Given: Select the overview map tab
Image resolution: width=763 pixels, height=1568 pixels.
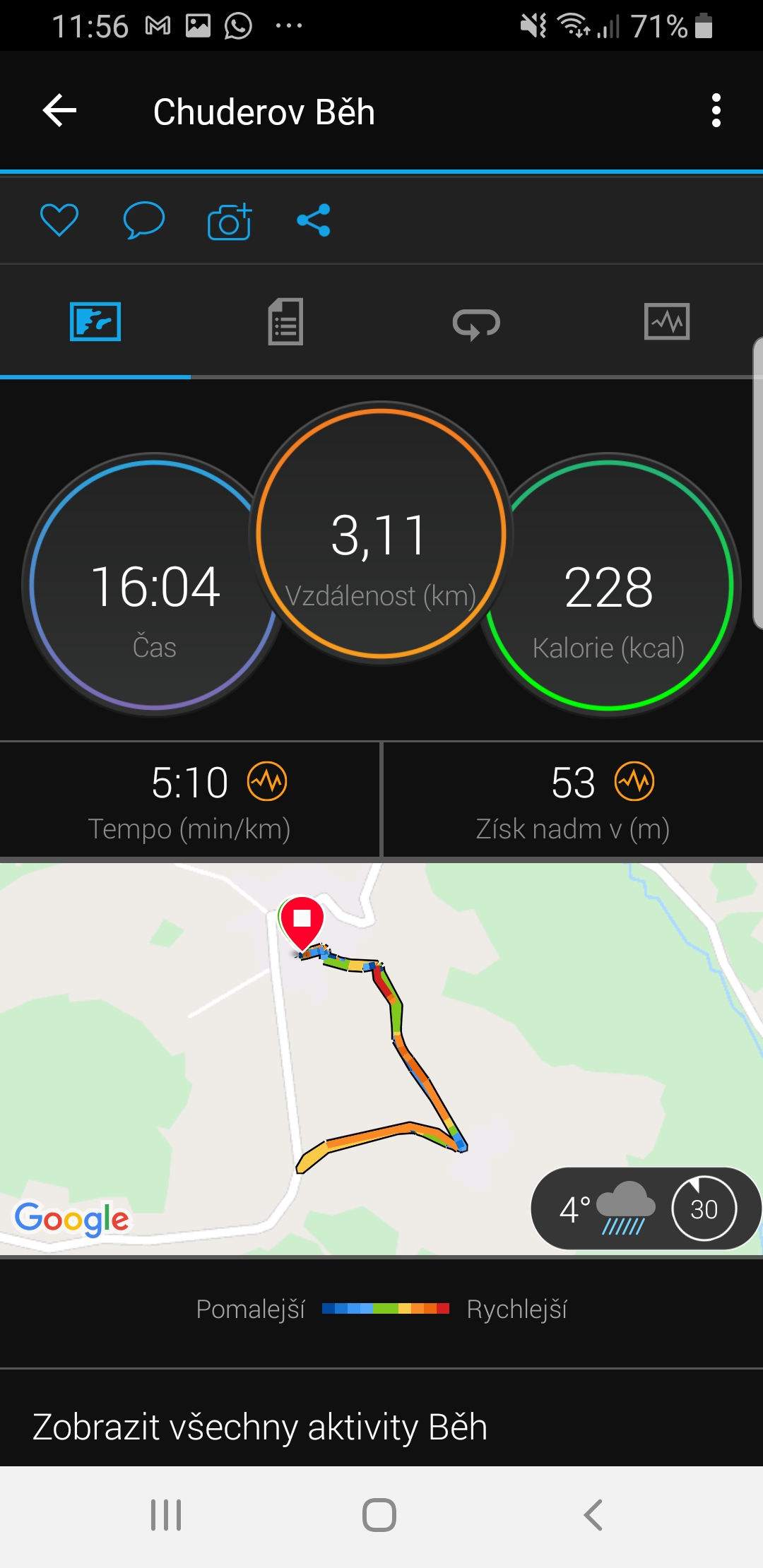Looking at the screenshot, I should 95,322.
